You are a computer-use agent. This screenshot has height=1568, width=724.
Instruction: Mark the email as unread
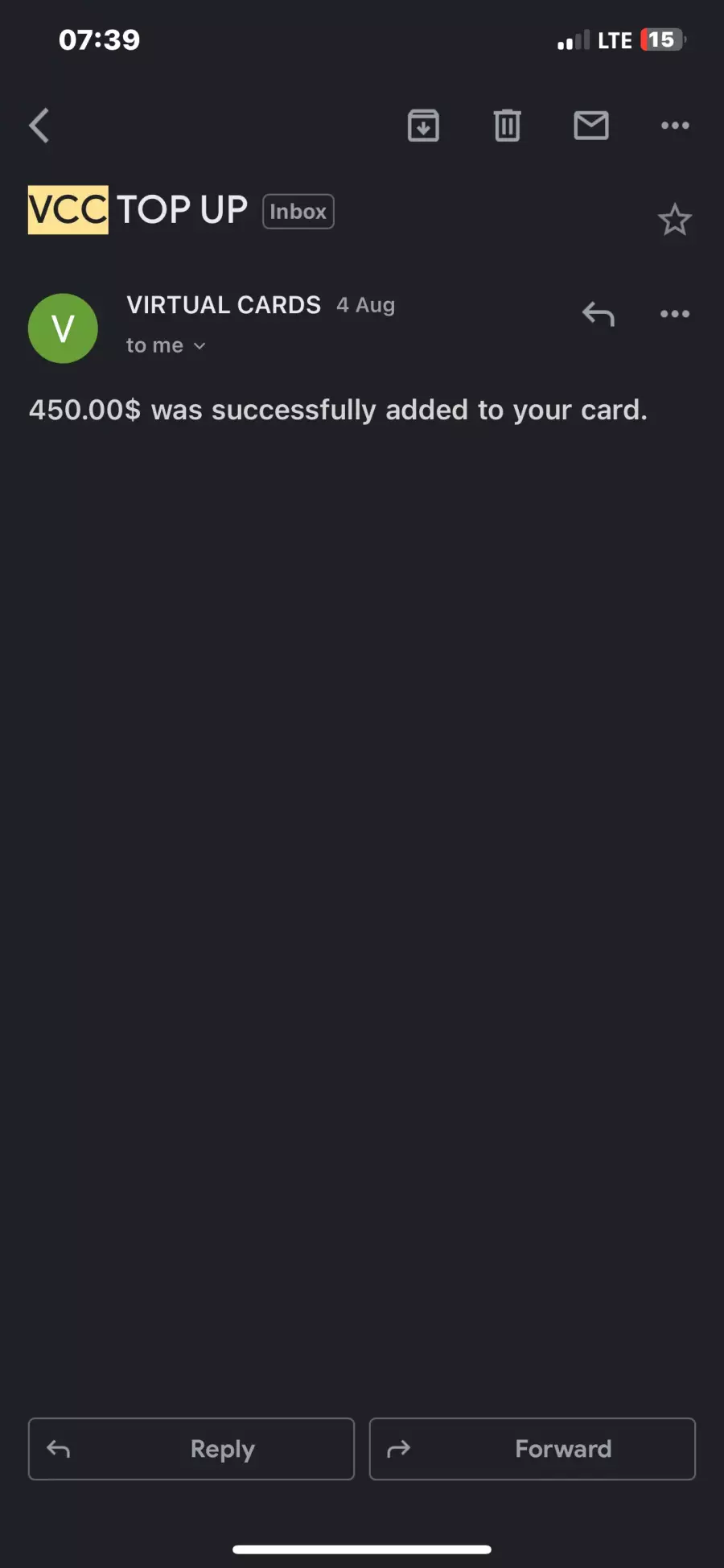591,126
